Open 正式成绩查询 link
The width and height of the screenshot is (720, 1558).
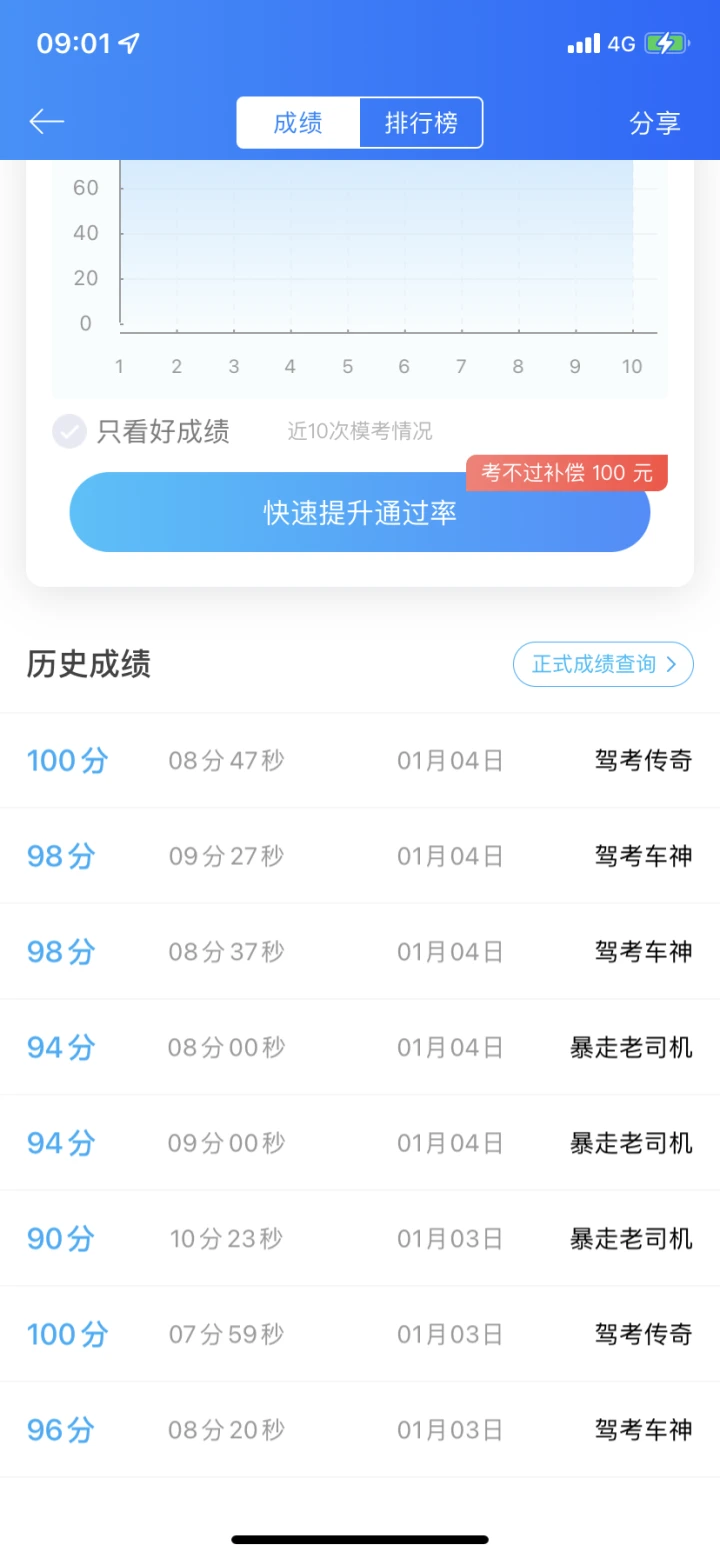pyautogui.click(x=603, y=664)
